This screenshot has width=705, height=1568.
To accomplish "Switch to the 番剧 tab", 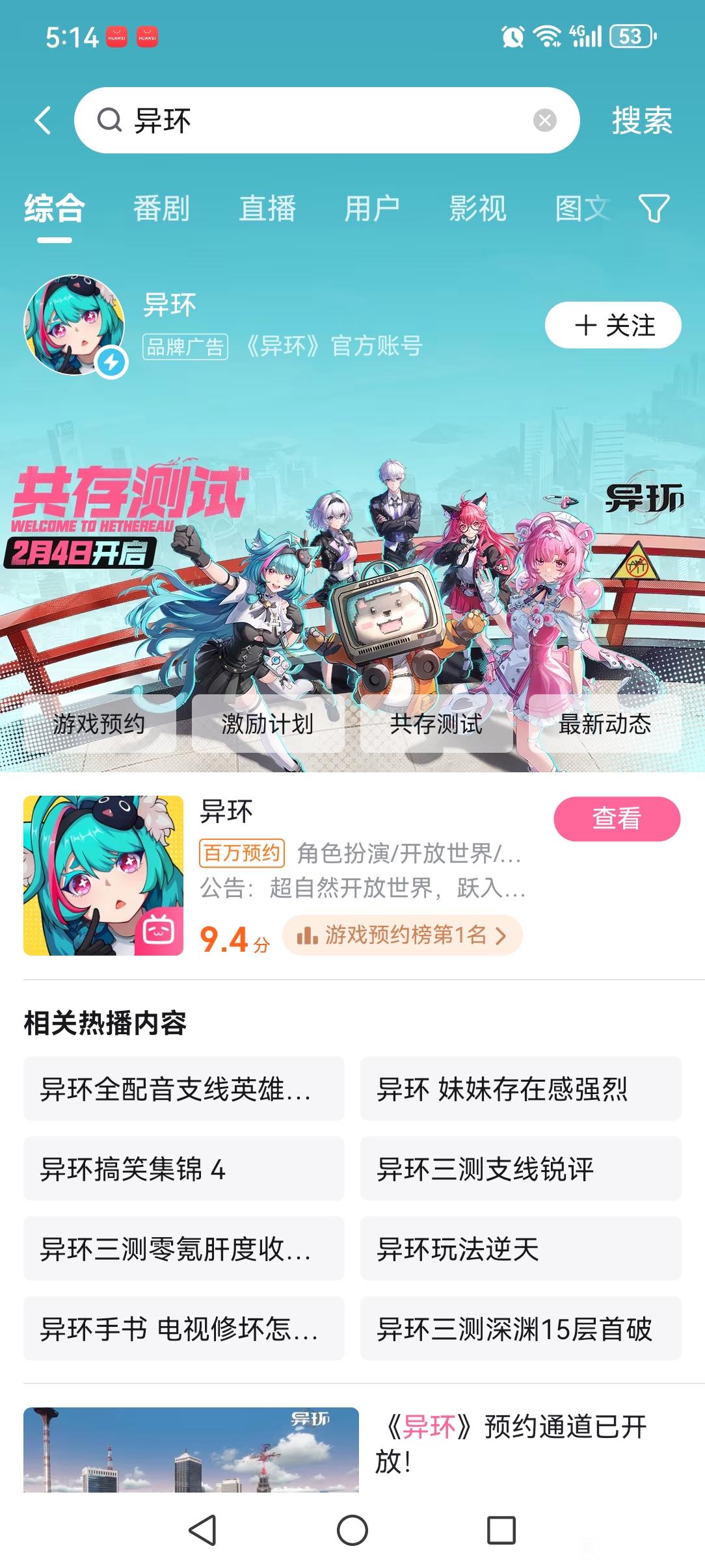I will pos(161,209).
